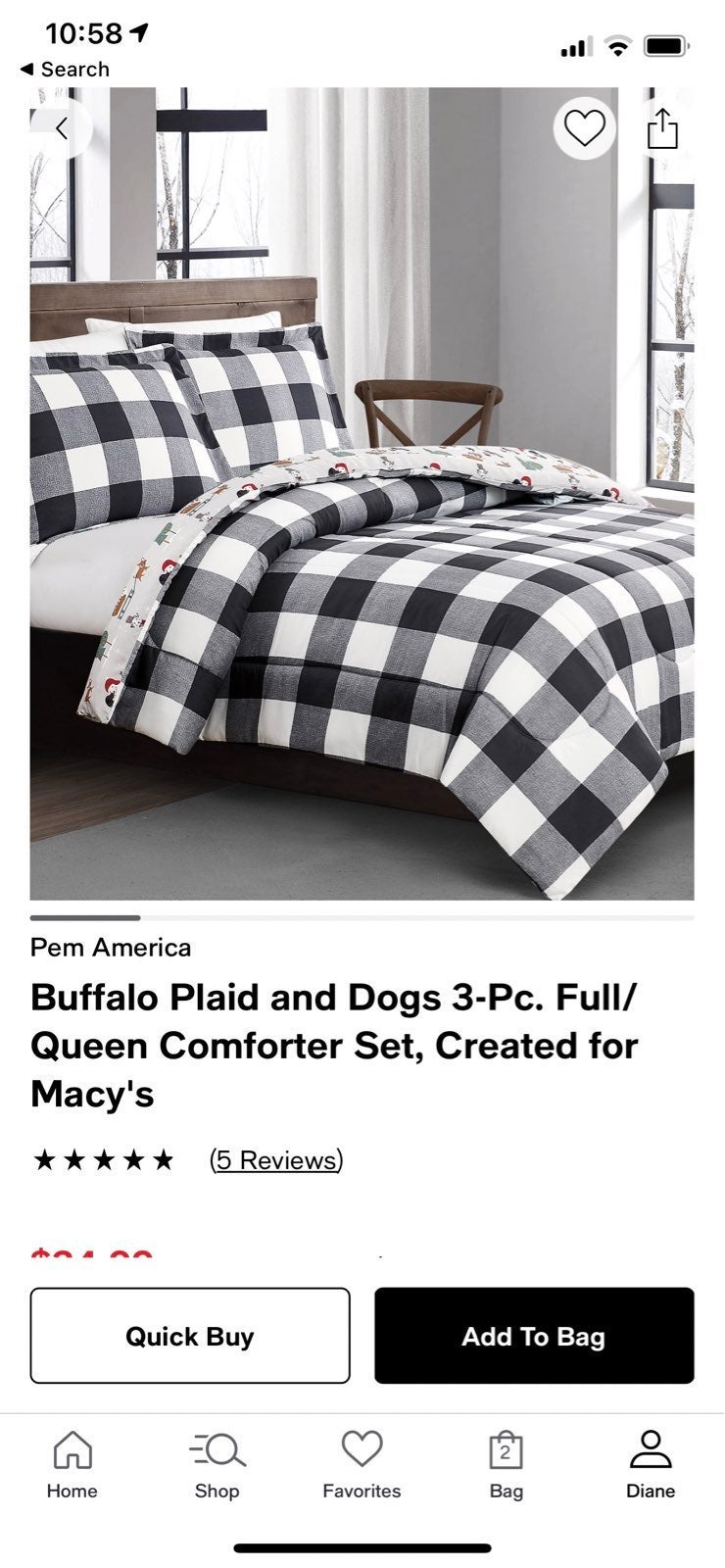Go back with the arrow icon

(62, 128)
